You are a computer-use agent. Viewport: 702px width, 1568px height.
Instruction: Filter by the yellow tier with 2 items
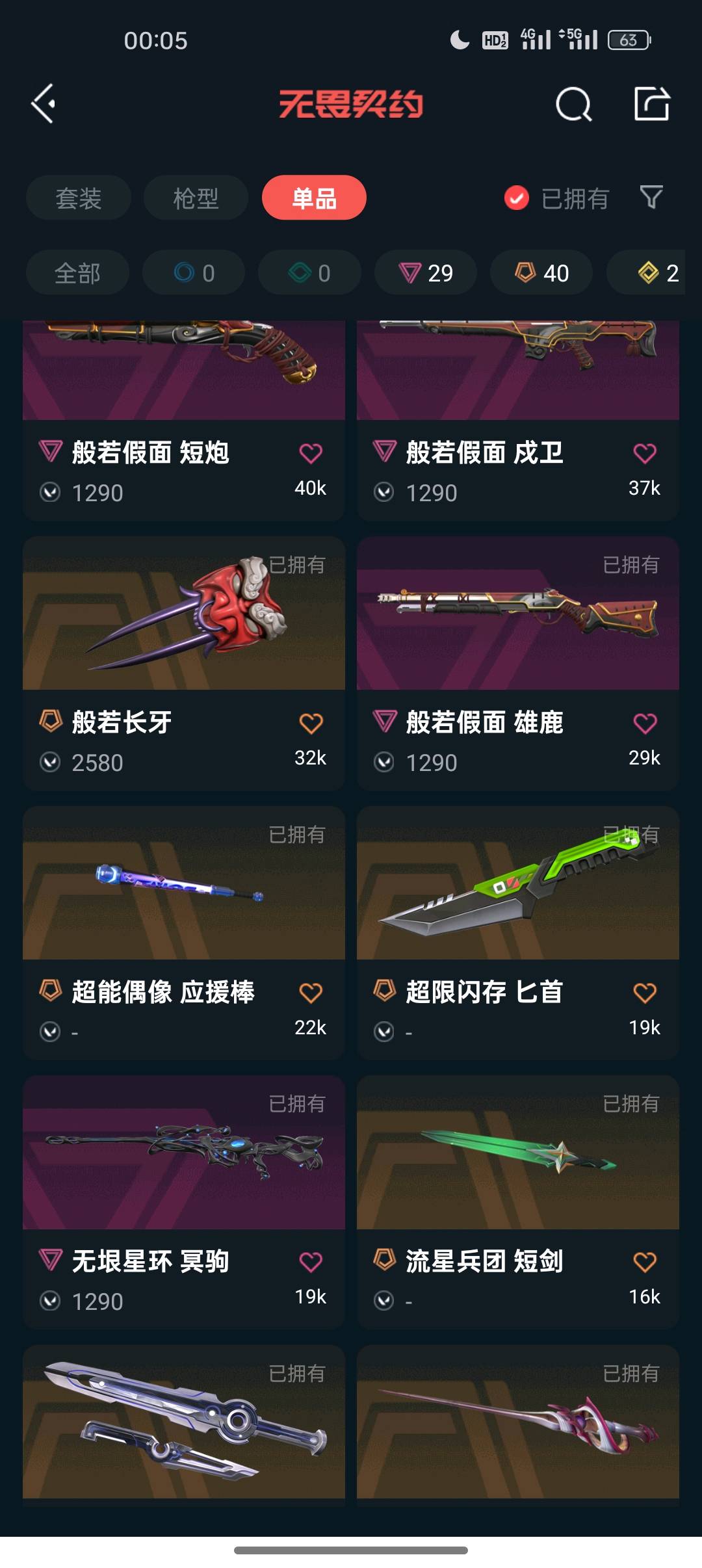[656, 273]
